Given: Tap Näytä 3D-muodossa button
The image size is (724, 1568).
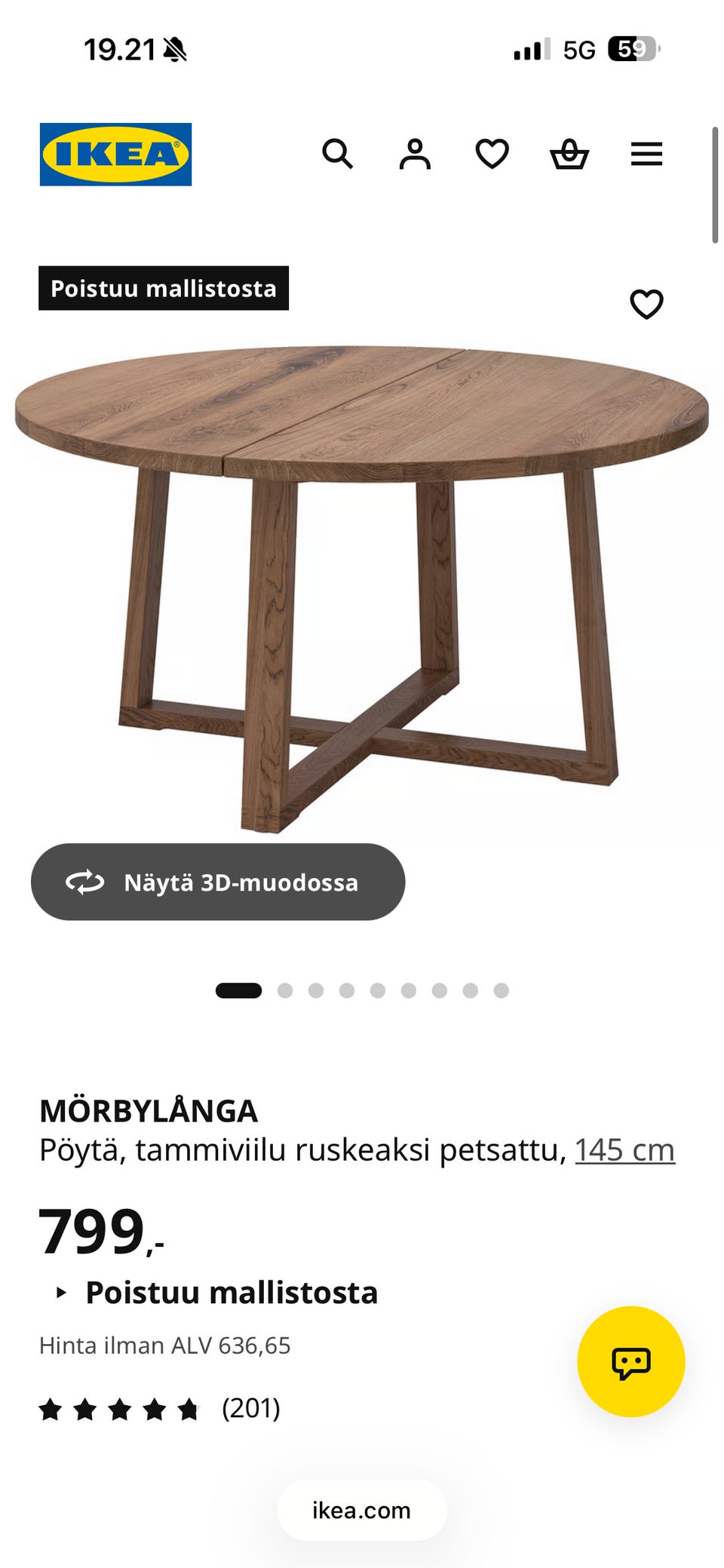Looking at the screenshot, I should [x=218, y=882].
